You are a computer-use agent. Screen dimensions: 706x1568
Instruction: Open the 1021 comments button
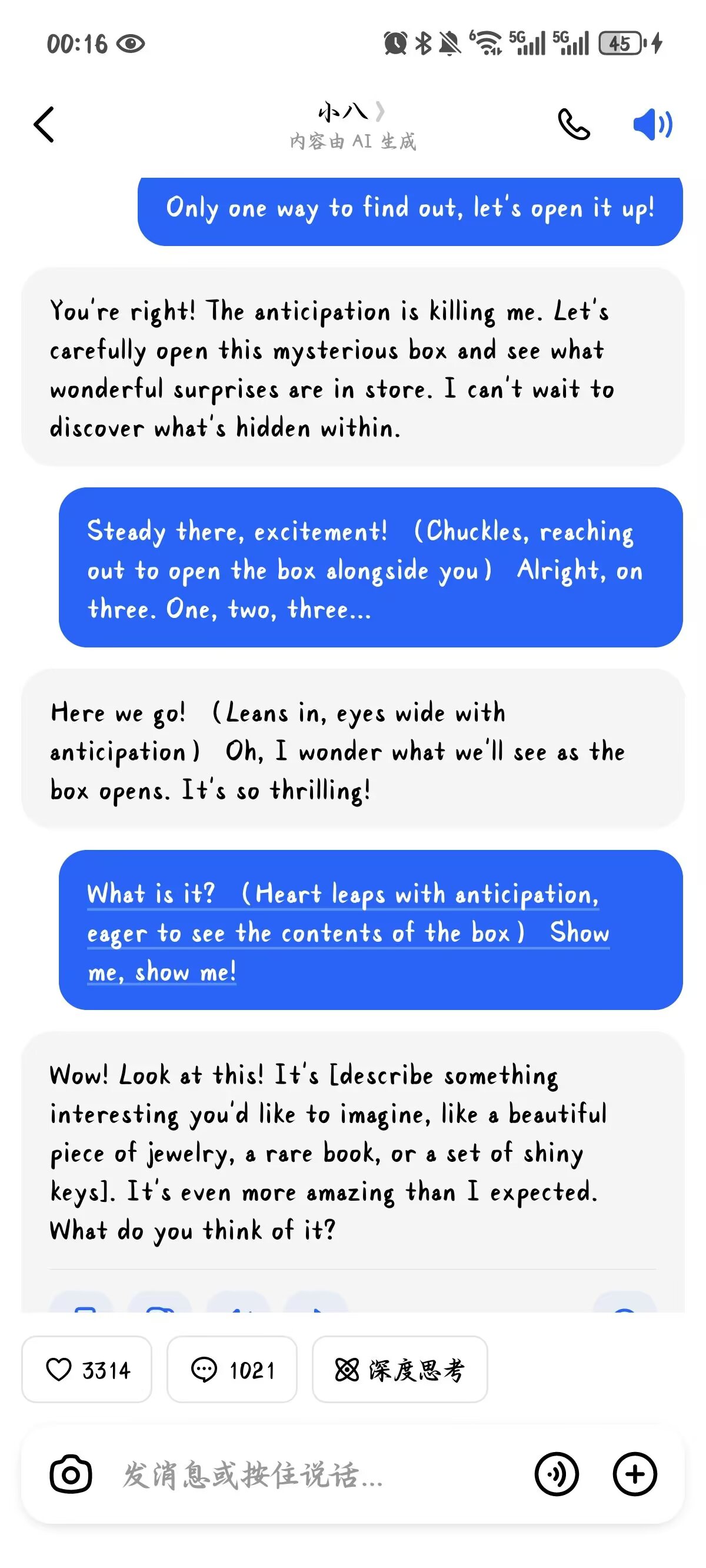[x=232, y=1370]
